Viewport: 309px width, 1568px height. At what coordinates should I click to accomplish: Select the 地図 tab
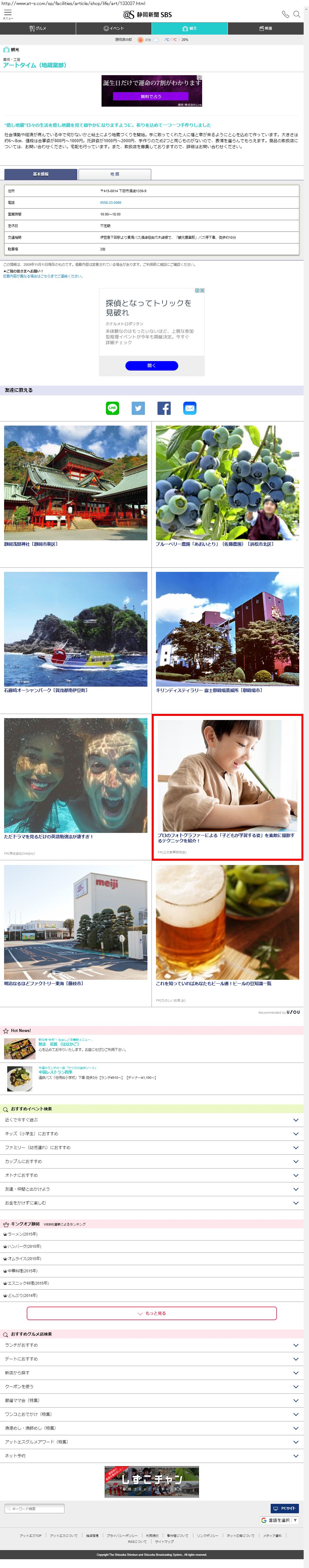coord(114,174)
